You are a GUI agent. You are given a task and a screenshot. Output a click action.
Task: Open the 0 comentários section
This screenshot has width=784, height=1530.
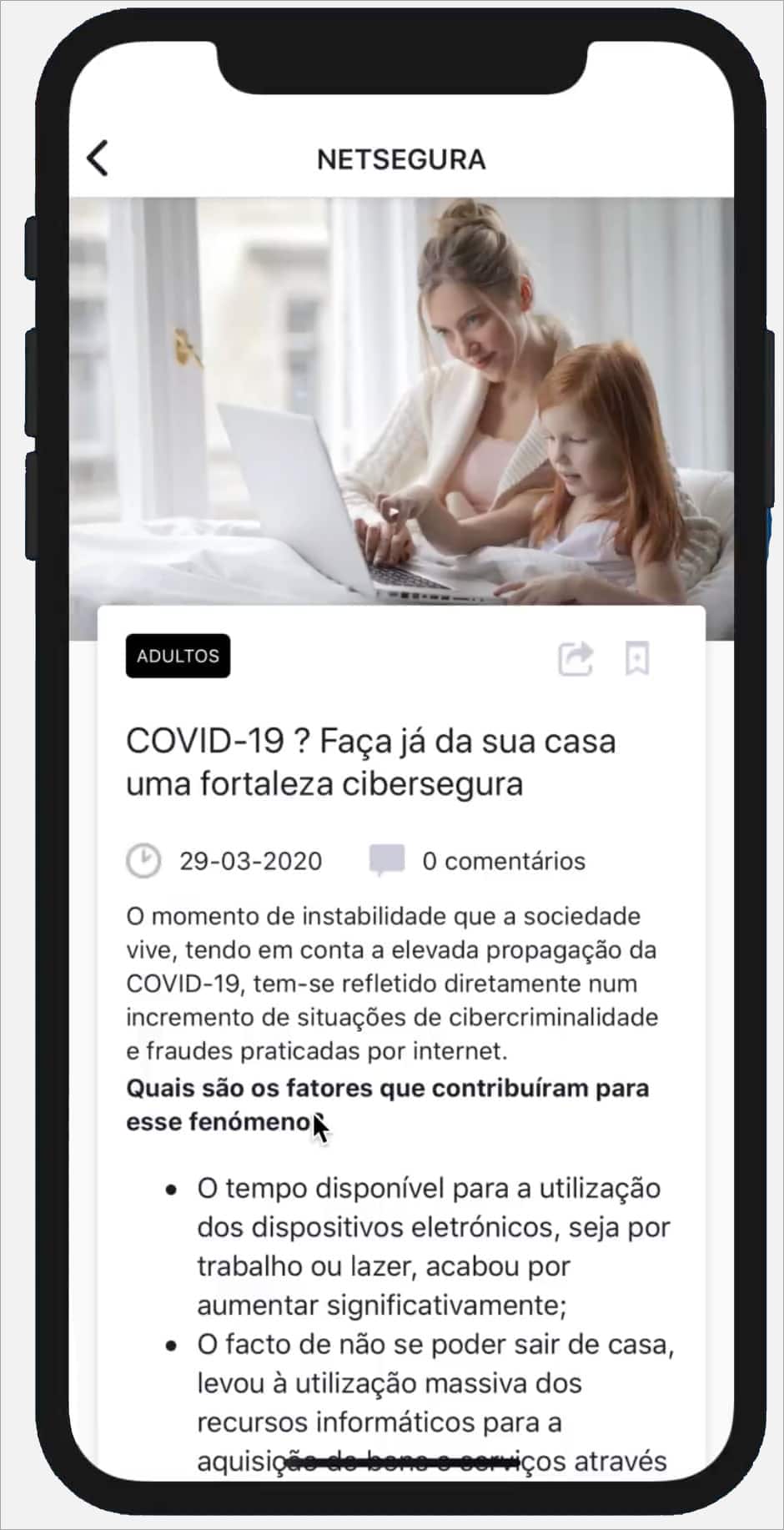[x=478, y=861]
